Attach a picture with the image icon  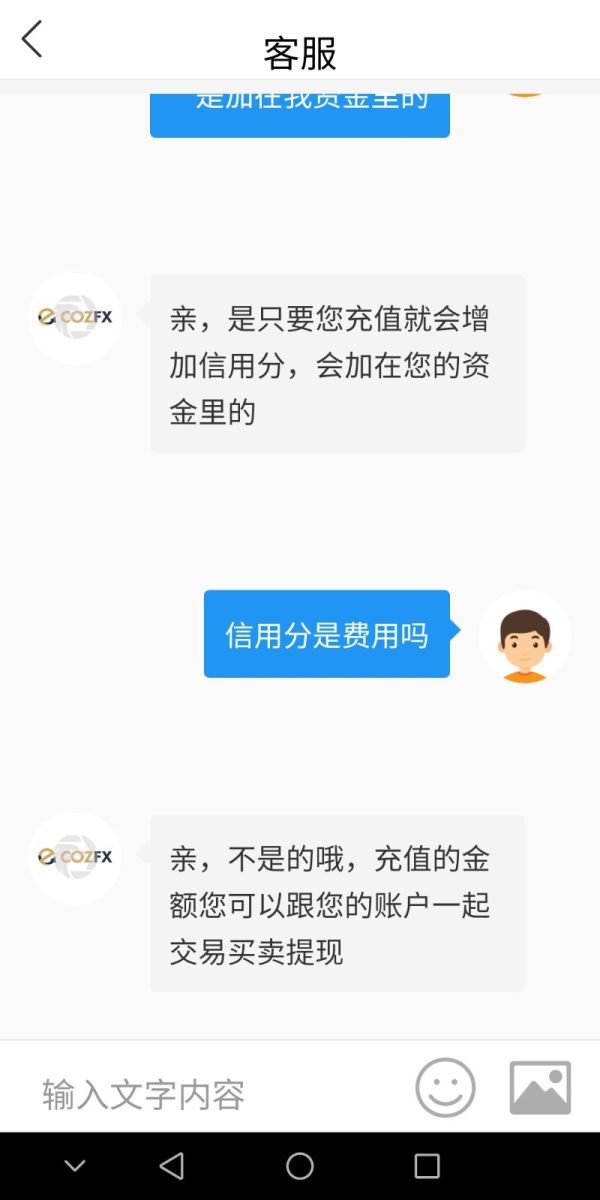pos(540,1088)
